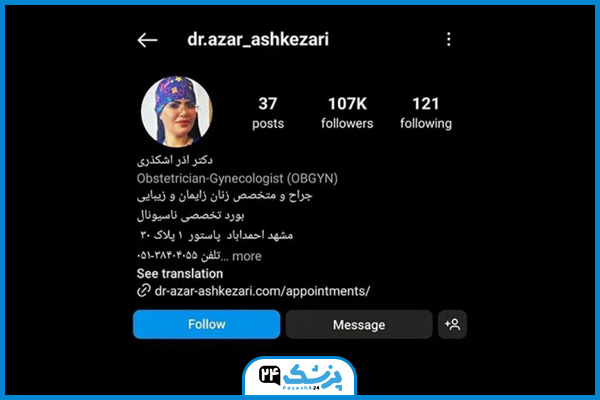Open the dr-azar-ashkezari.com appointments link

point(262,291)
